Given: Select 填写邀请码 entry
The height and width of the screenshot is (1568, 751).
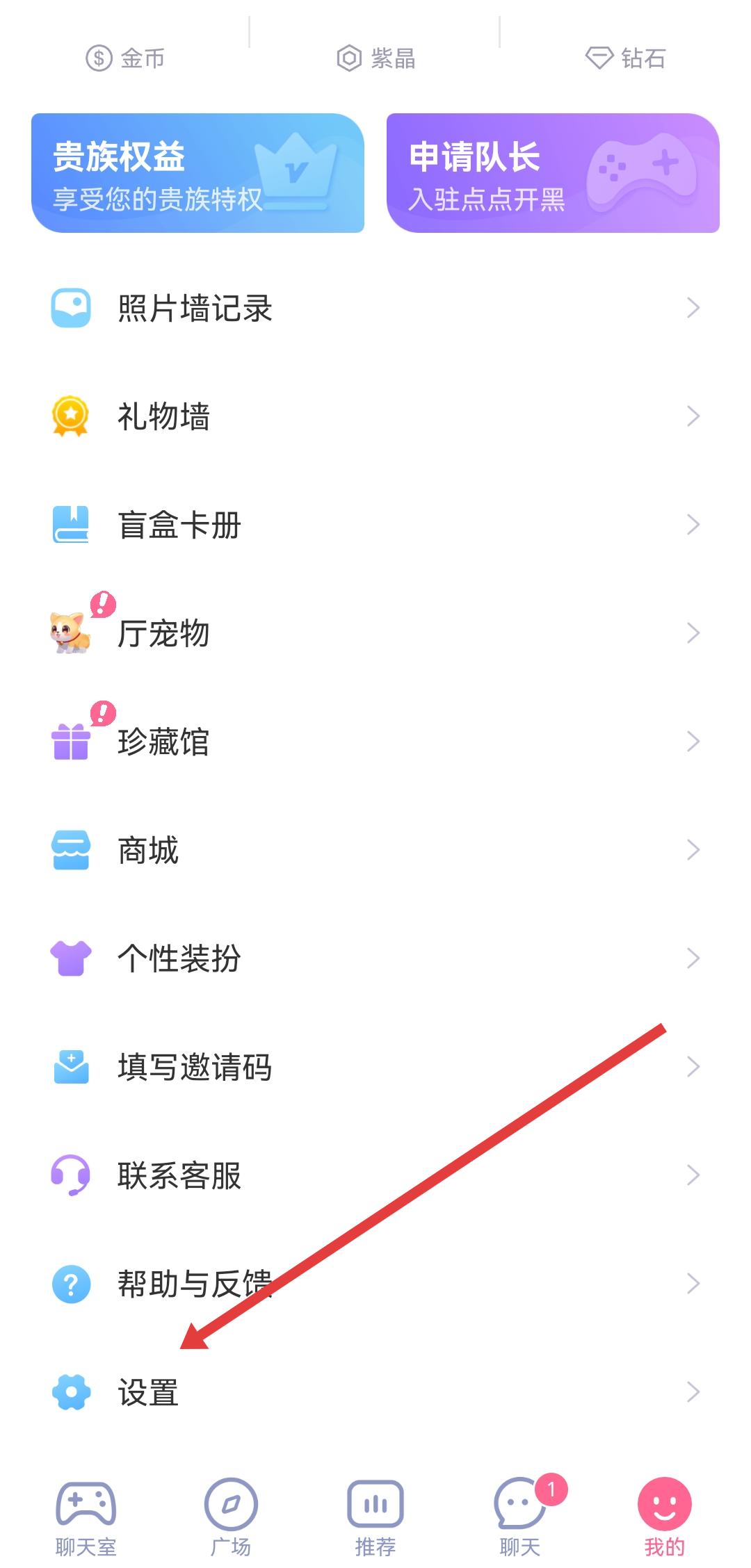Looking at the screenshot, I should tap(375, 1067).
